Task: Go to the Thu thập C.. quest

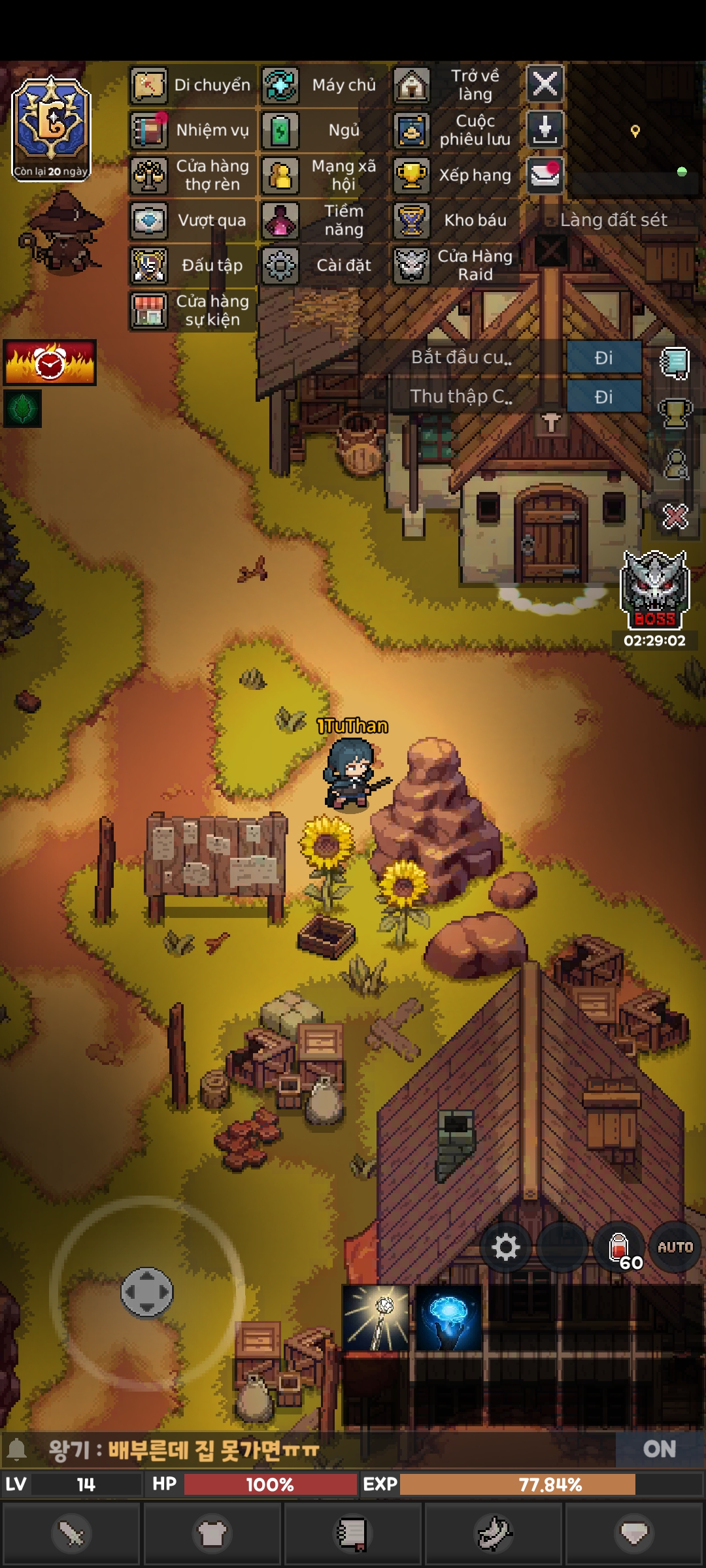Action: (603, 397)
